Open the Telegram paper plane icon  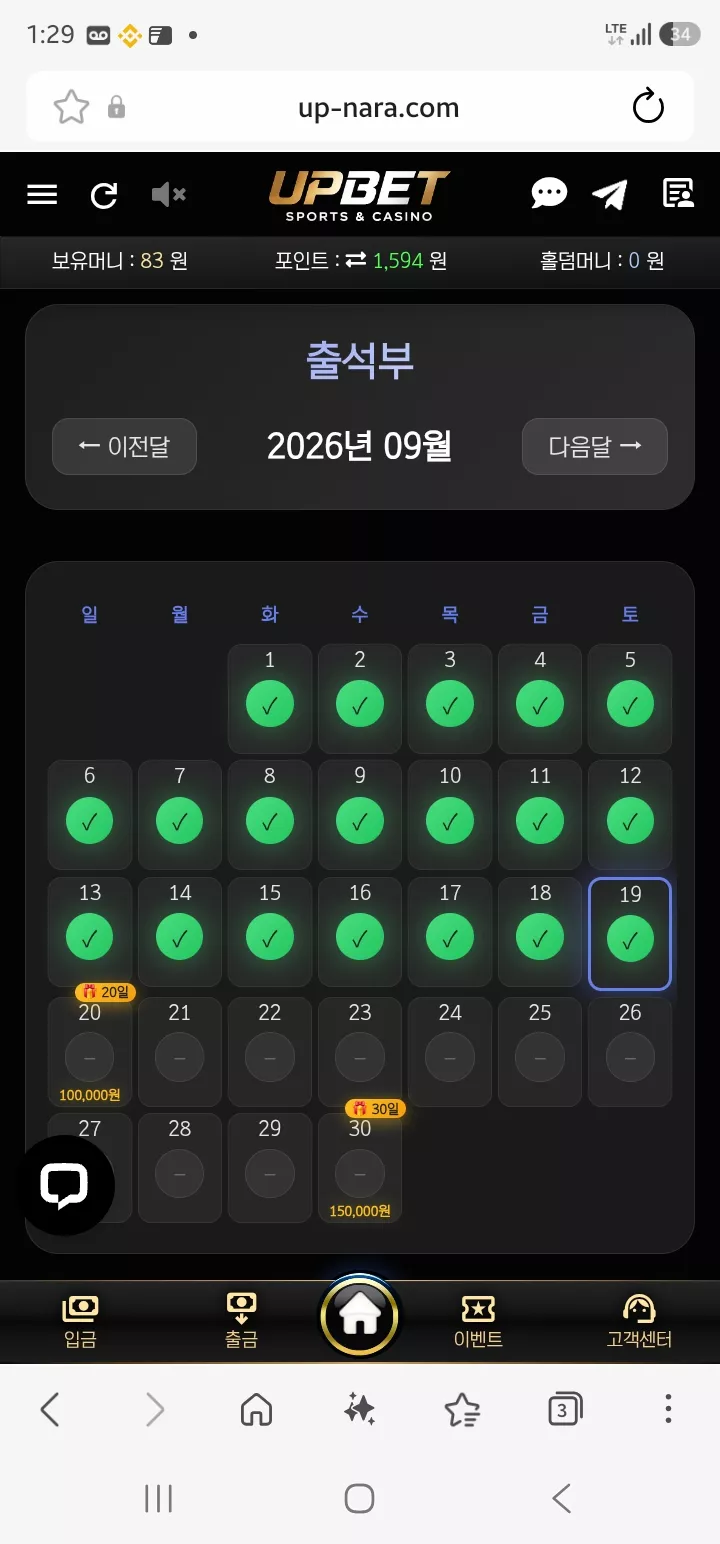[x=610, y=194]
